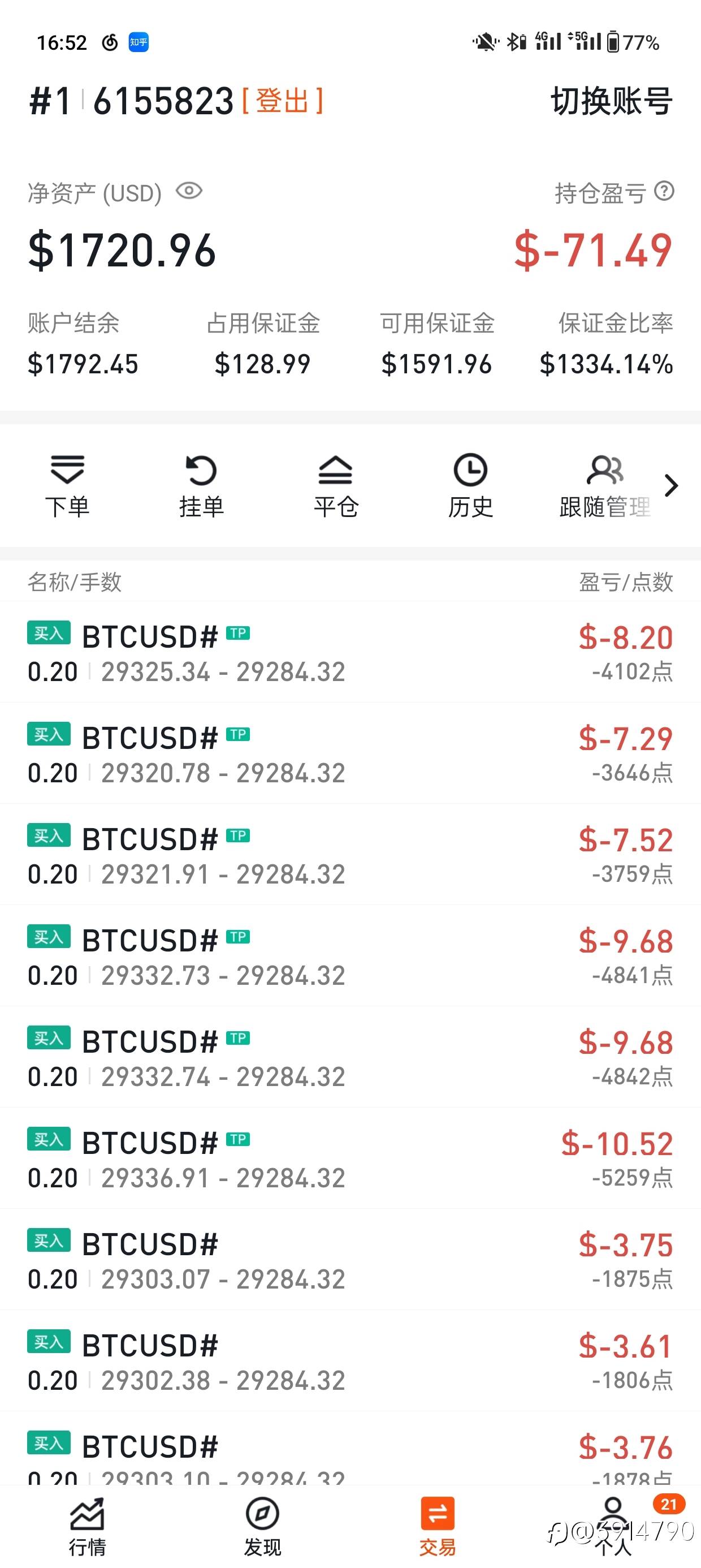Image resolution: width=701 pixels, height=1568 pixels.
Task: Open 下单 to place an order
Action: tap(67, 485)
